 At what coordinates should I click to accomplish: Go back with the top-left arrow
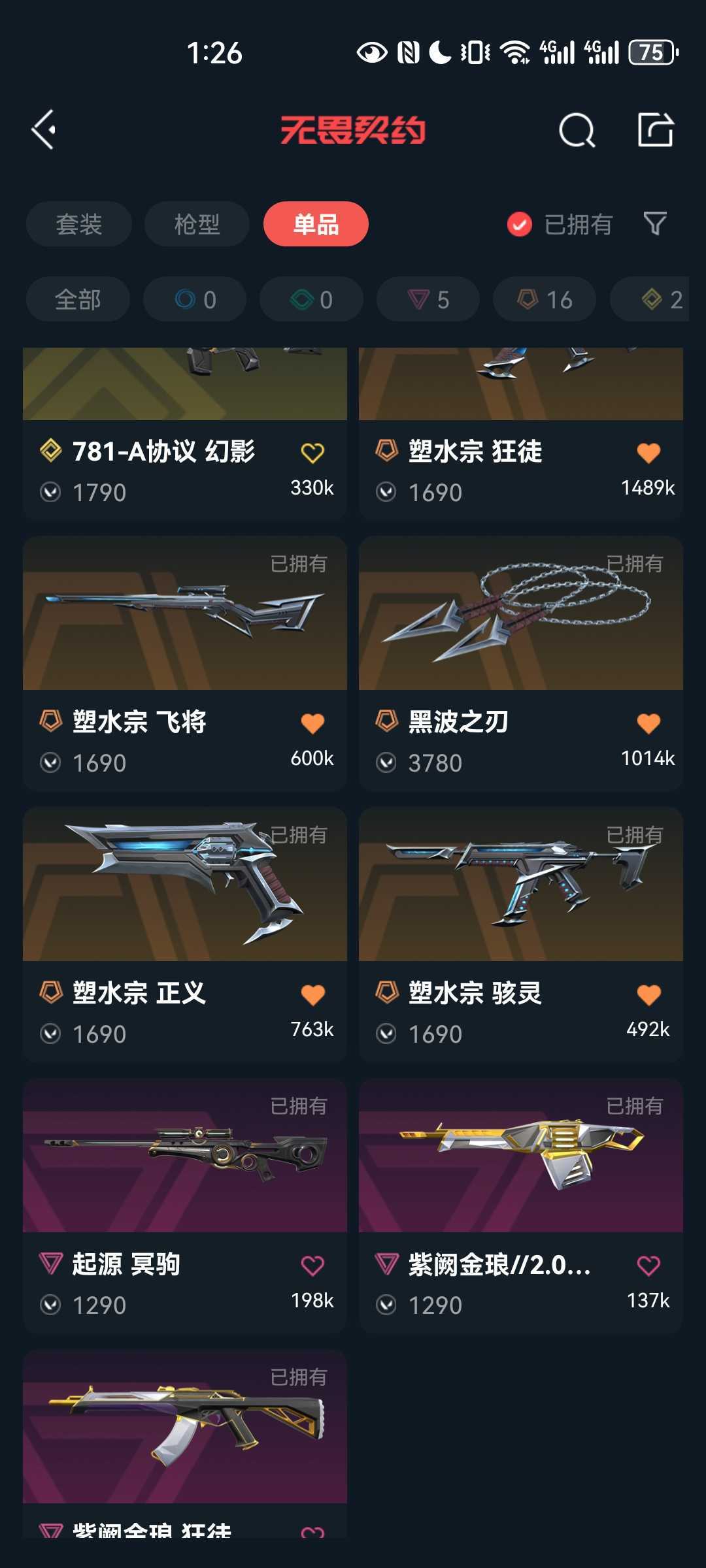[44, 129]
